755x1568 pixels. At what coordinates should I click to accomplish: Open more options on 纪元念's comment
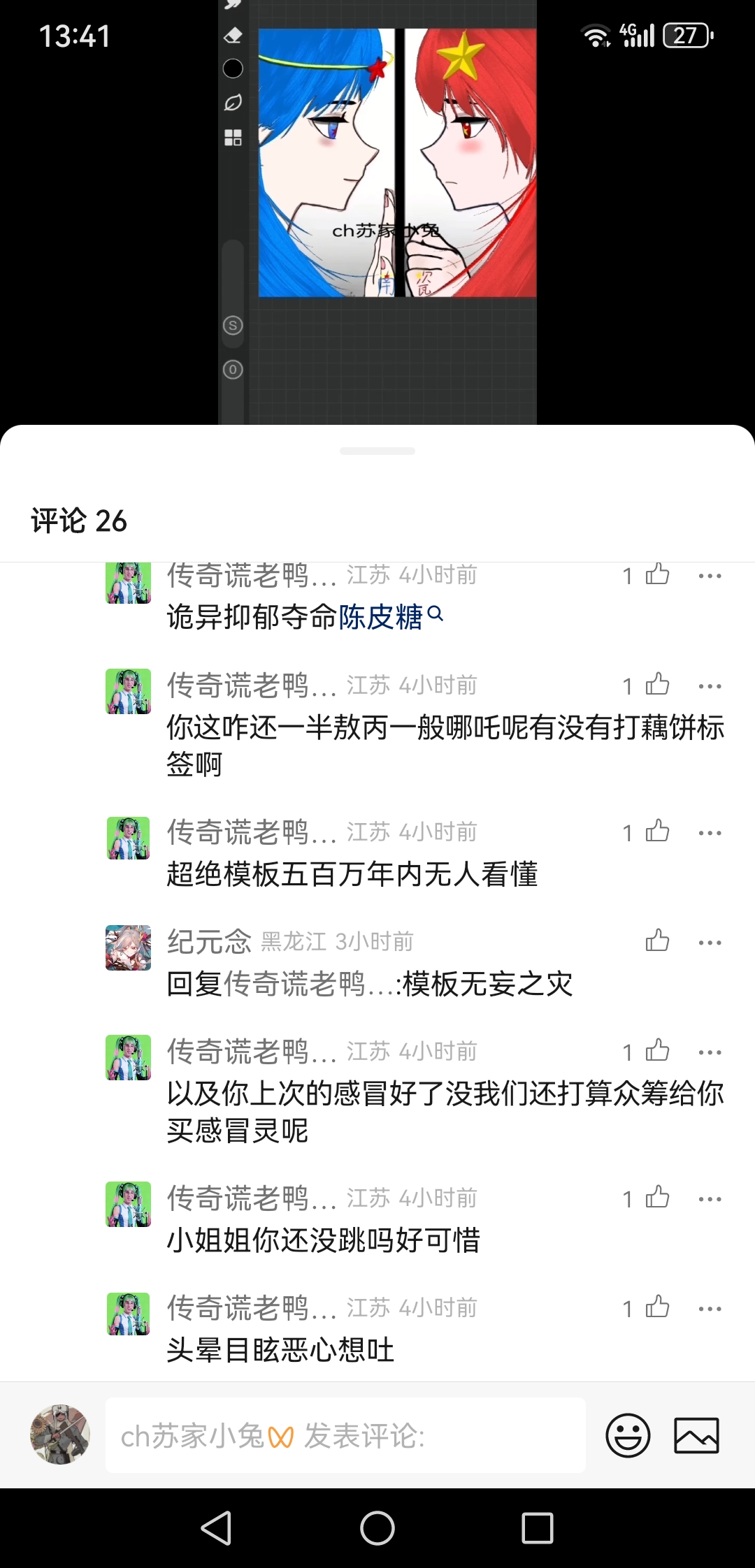point(710,941)
